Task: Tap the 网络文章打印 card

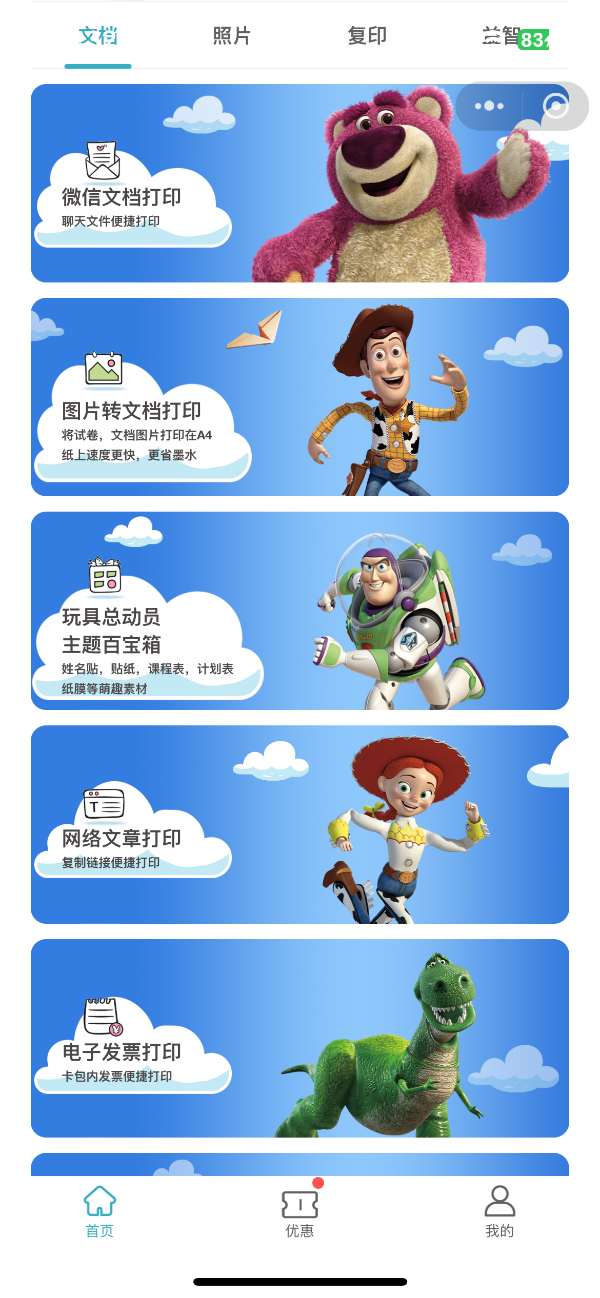Action: click(300, 824)
